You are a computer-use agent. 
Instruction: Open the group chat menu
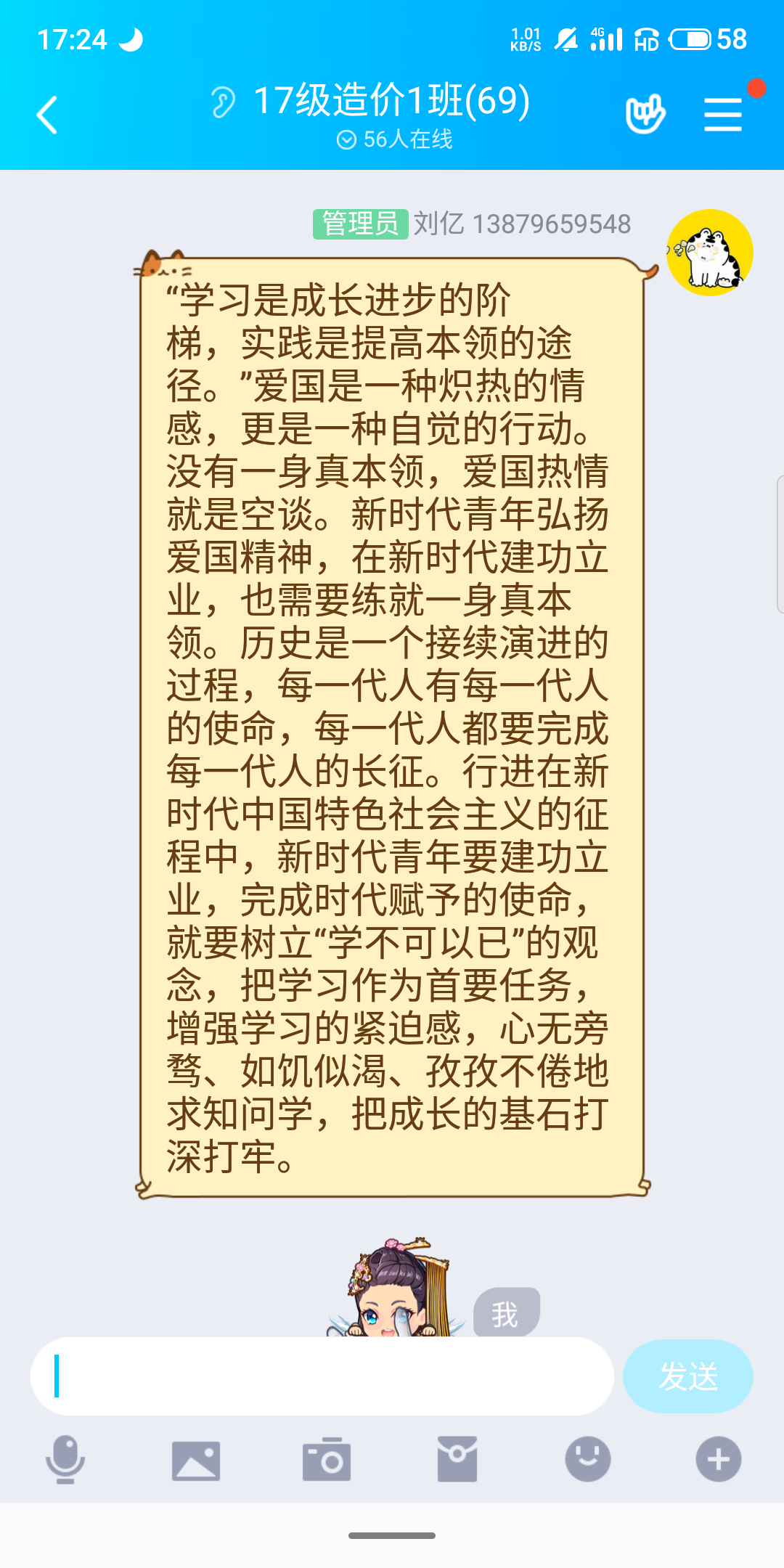pos(723,115)
